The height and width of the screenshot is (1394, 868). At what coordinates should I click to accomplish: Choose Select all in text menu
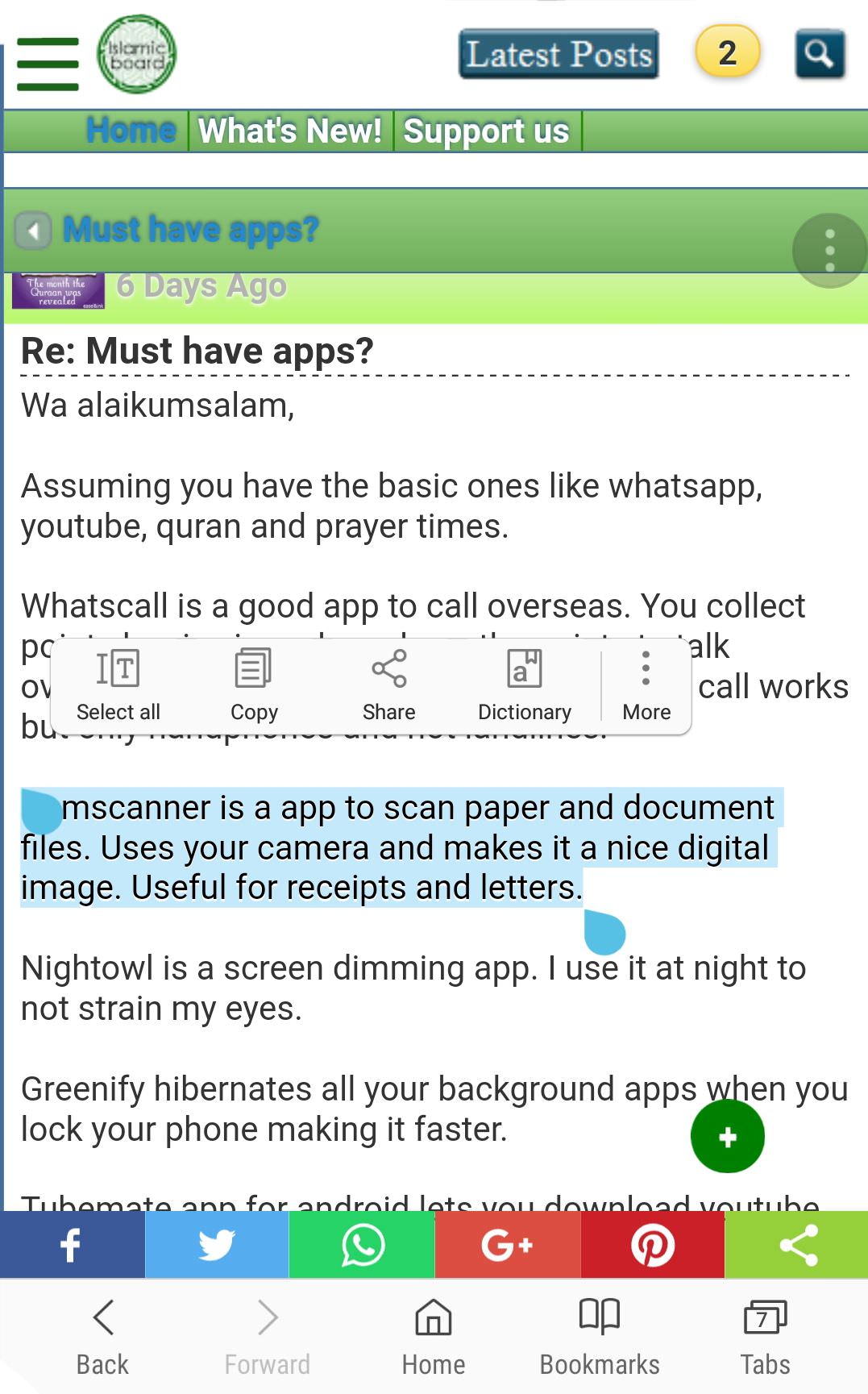click(x=118, y=686)
